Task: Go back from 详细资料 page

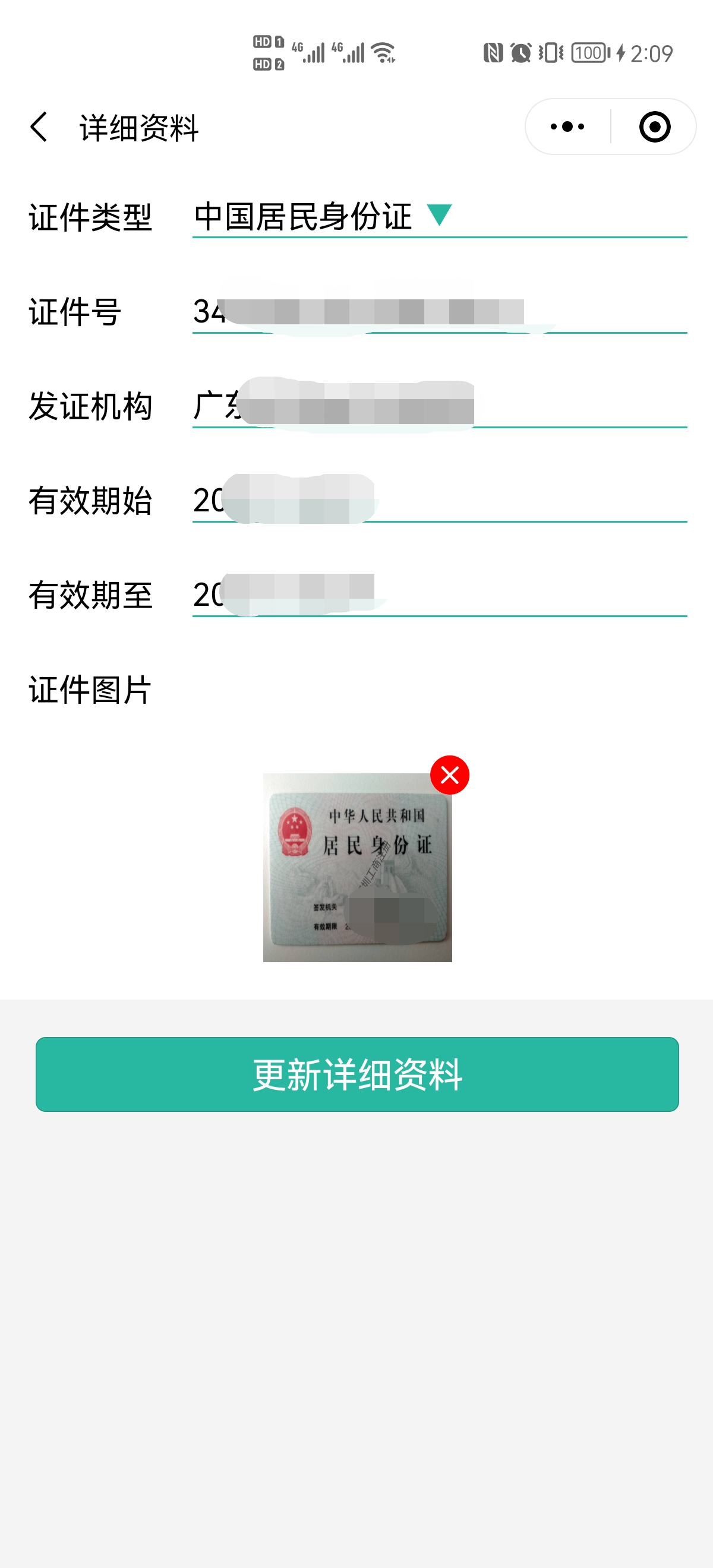Action: (39, 127)
